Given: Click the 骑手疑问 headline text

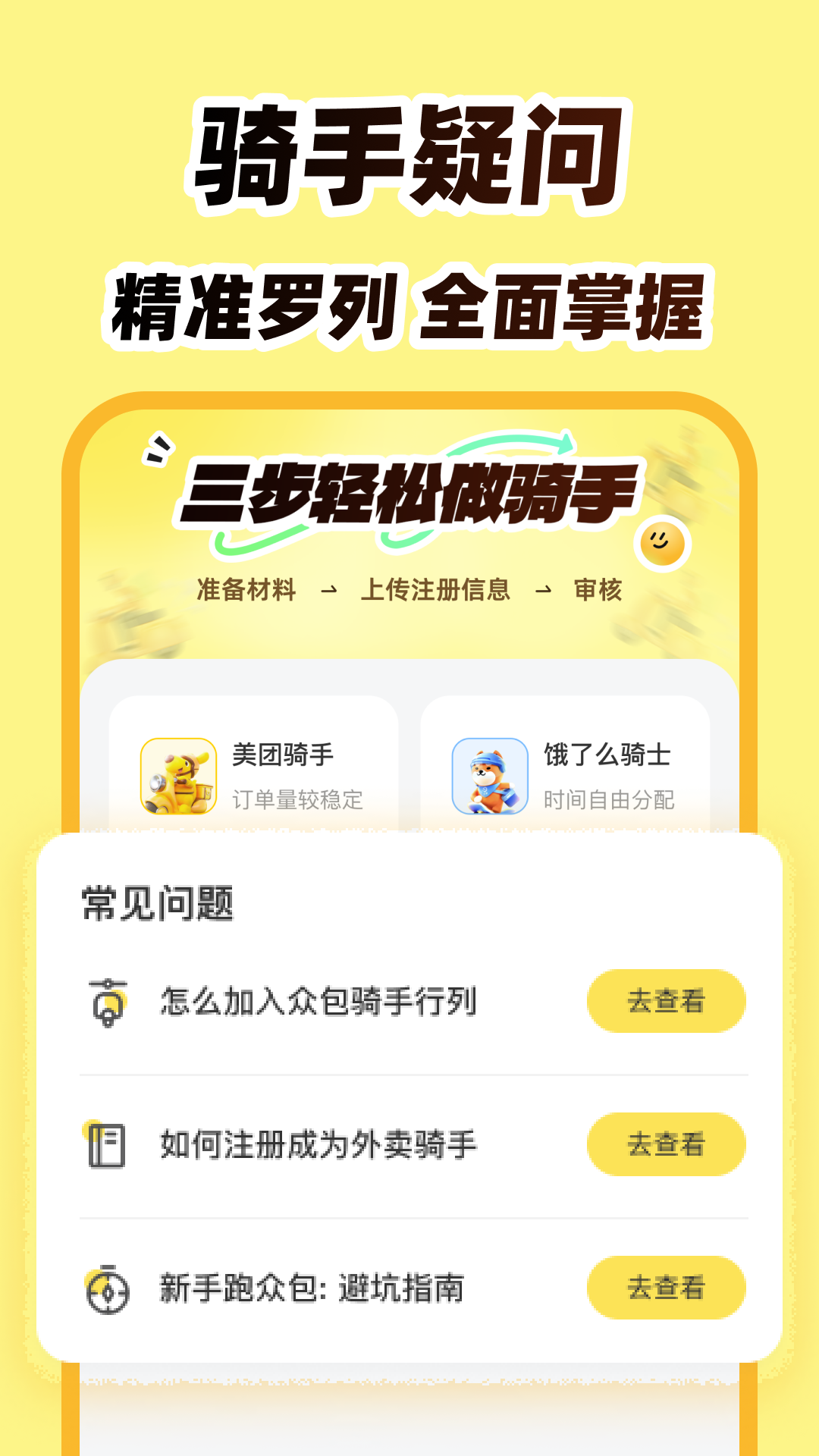Looking at the screenshot, I should (x=409, y=159).
